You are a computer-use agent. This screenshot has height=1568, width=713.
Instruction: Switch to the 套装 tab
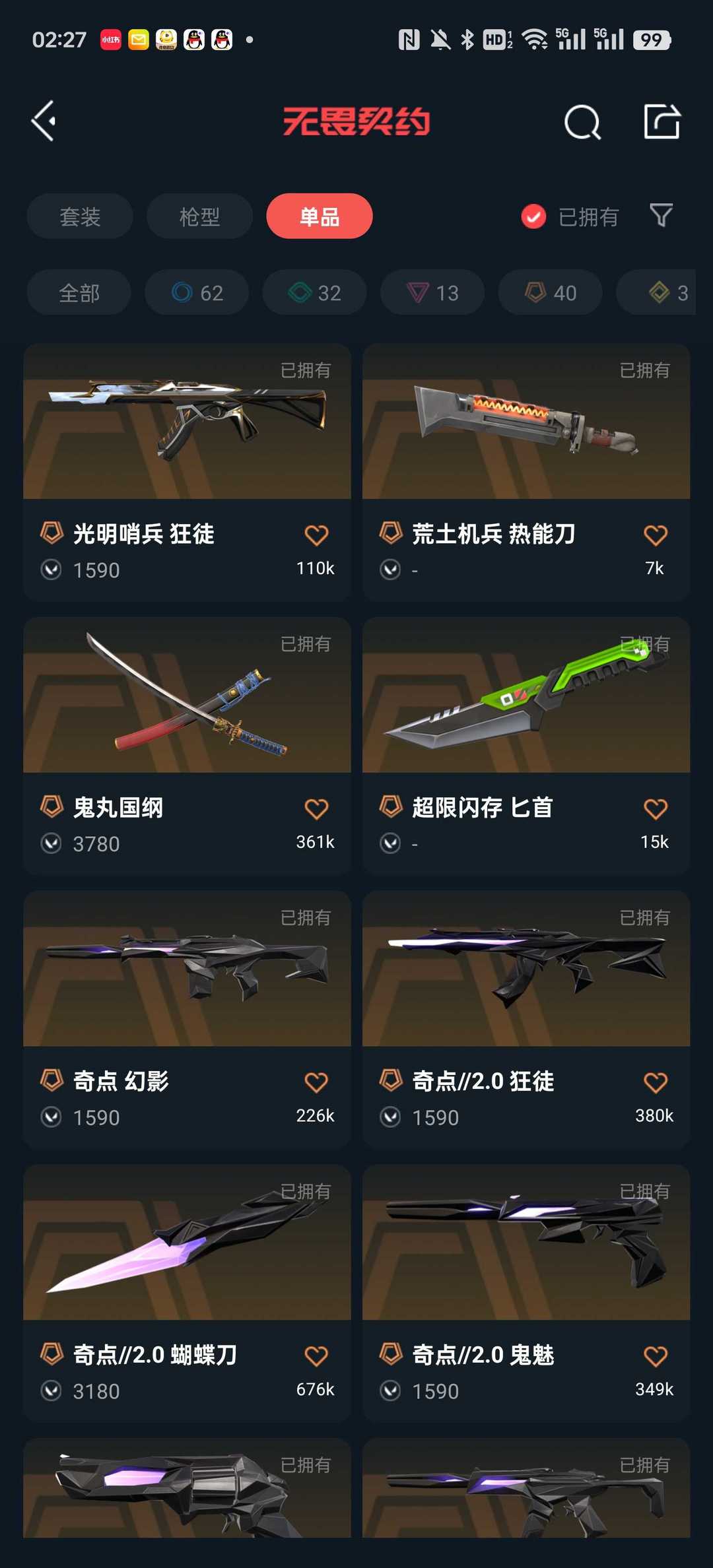coord(80,216)
